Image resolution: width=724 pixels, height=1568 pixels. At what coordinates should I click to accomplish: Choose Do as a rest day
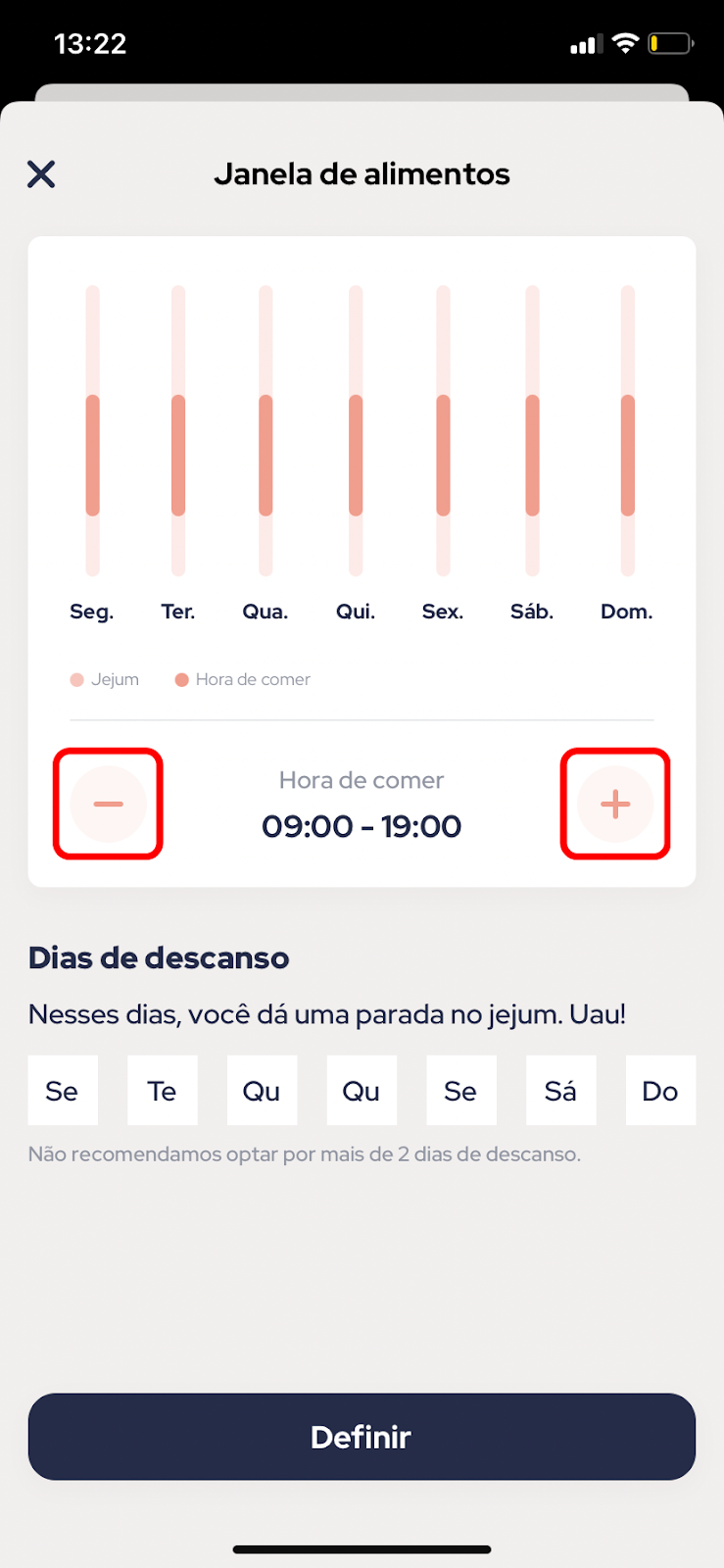click(x=661, y=1091)
